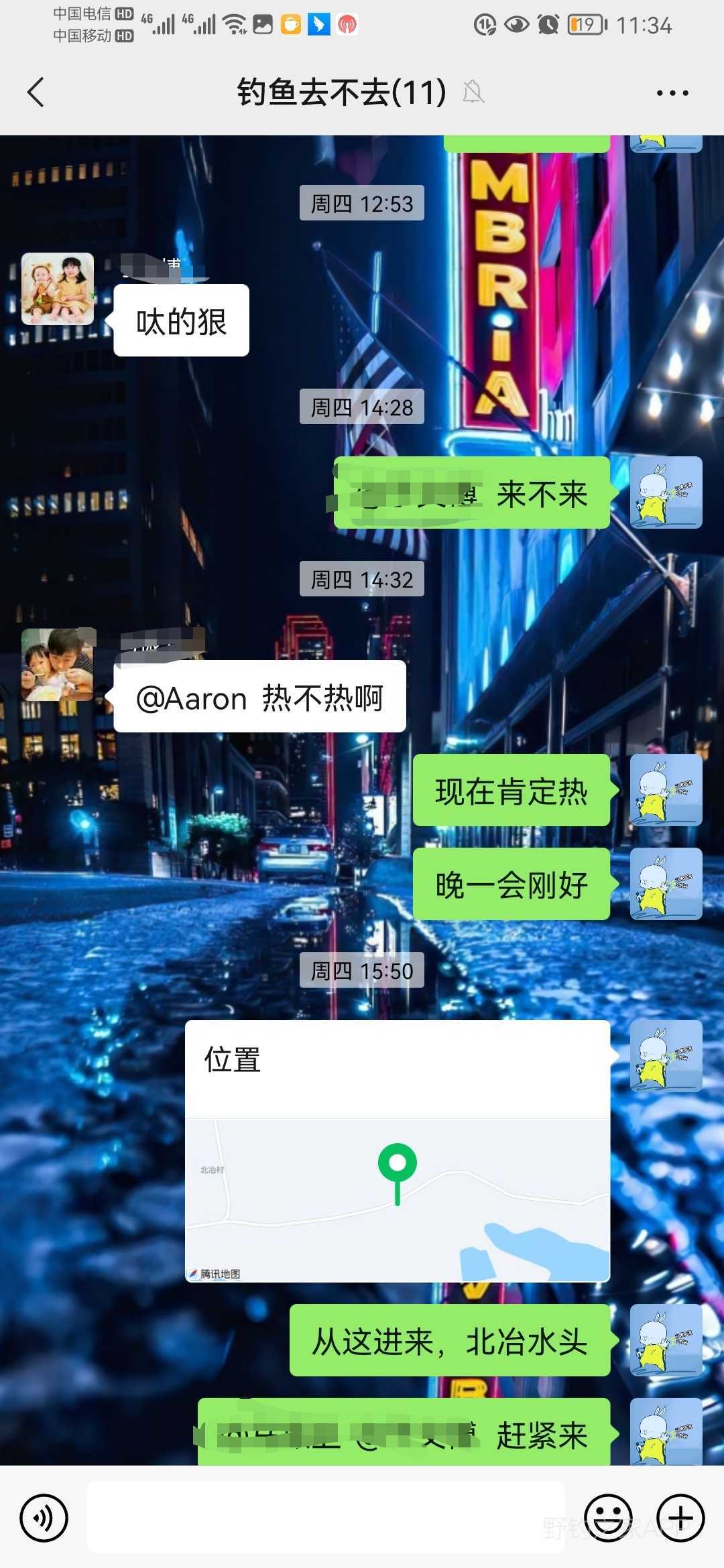Open the plus attachments menu
This screenshot has width=724, height=1568.
tap(680, 1517)
